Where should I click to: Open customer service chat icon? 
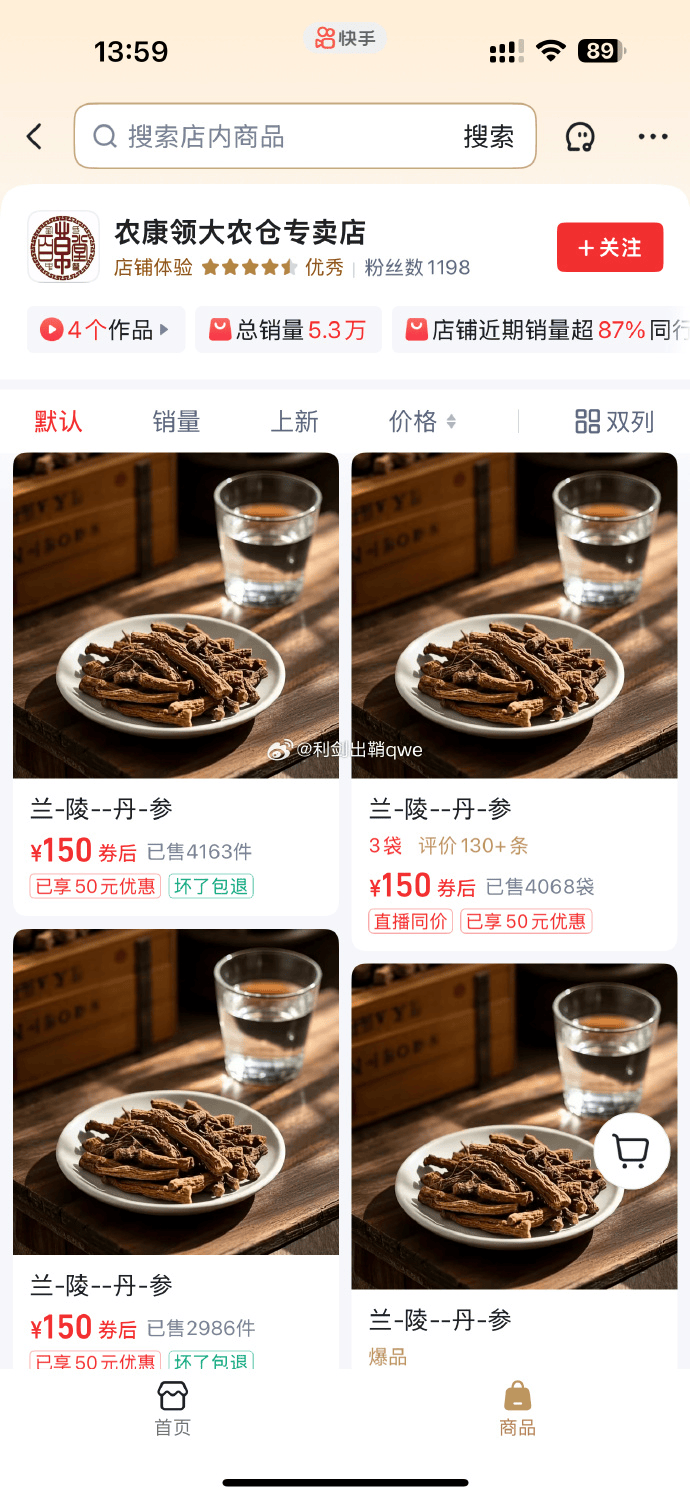(580, 137)
